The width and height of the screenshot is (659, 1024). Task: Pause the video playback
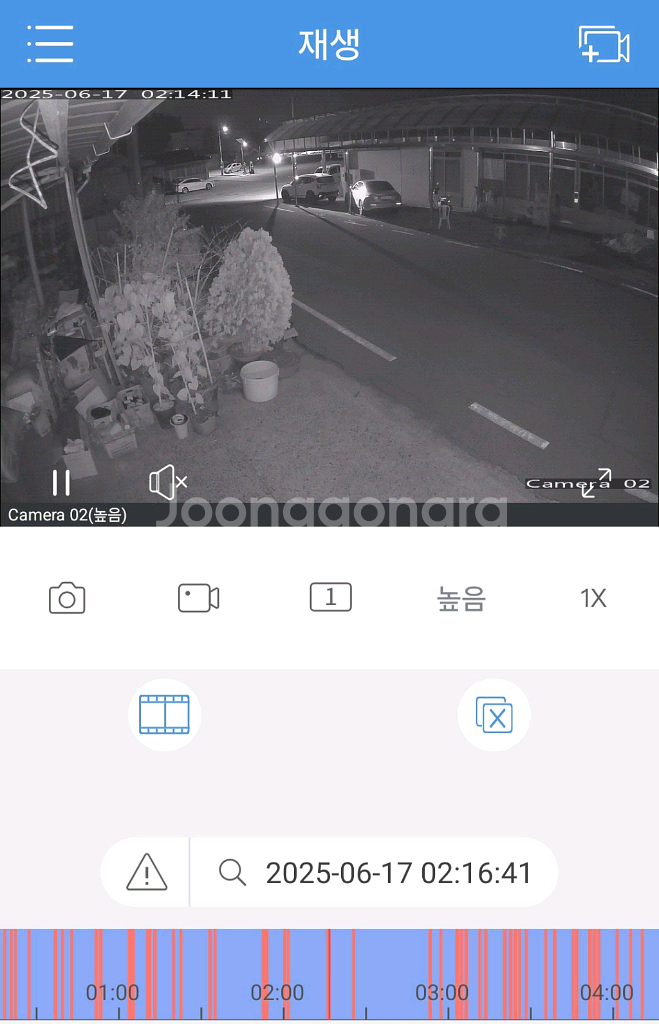point(61,483)
